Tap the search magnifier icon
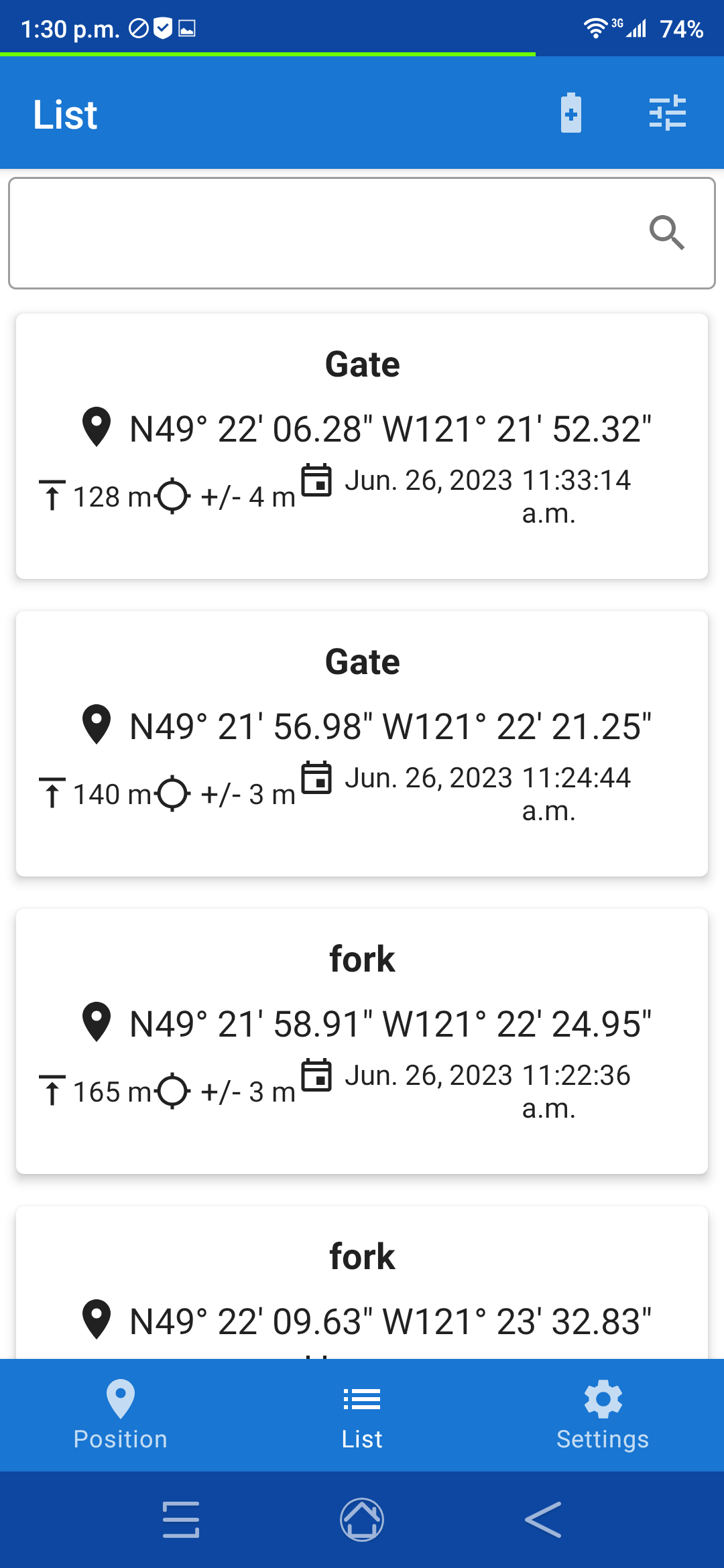The width and height of the screenshot is (724, 1568). 667,233
